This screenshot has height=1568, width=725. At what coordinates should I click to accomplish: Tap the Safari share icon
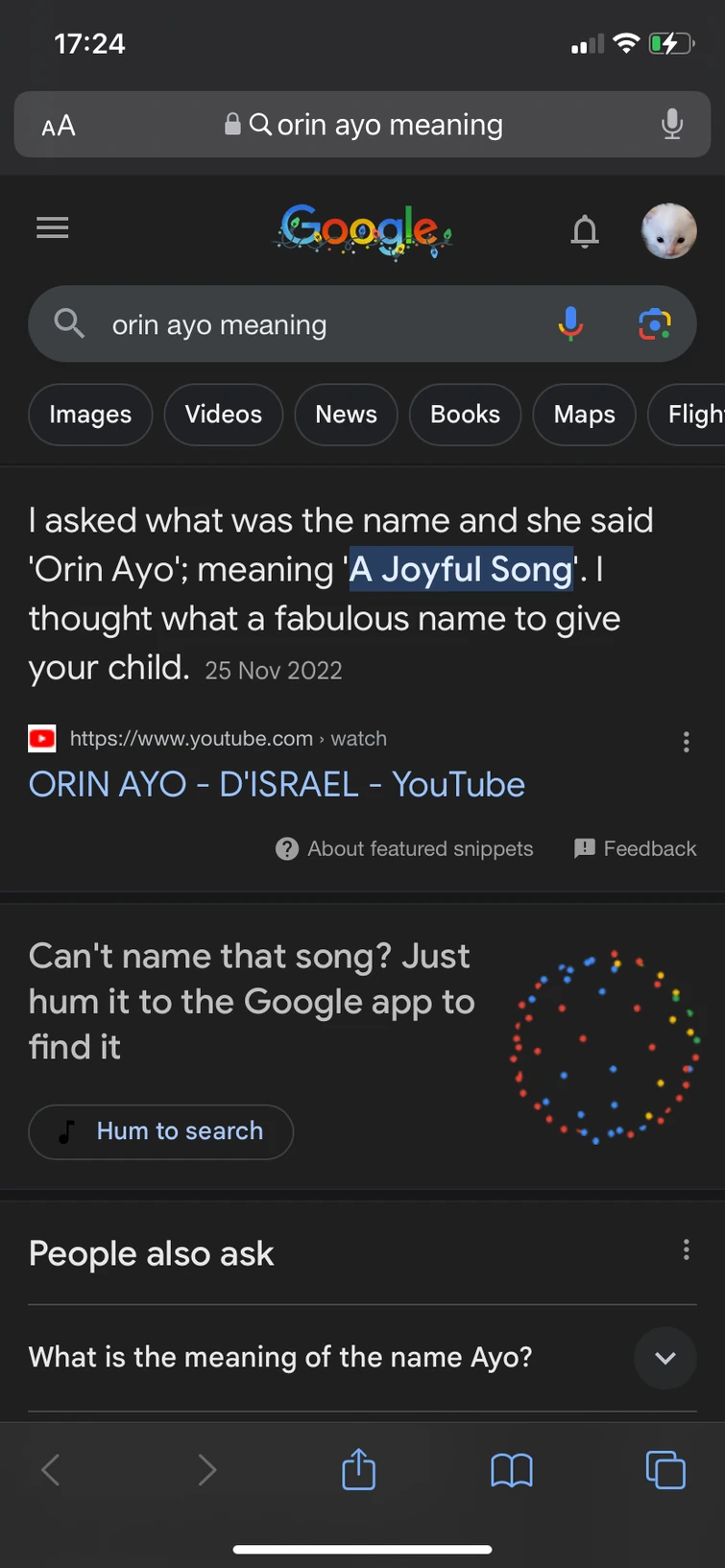point(357,1469)
